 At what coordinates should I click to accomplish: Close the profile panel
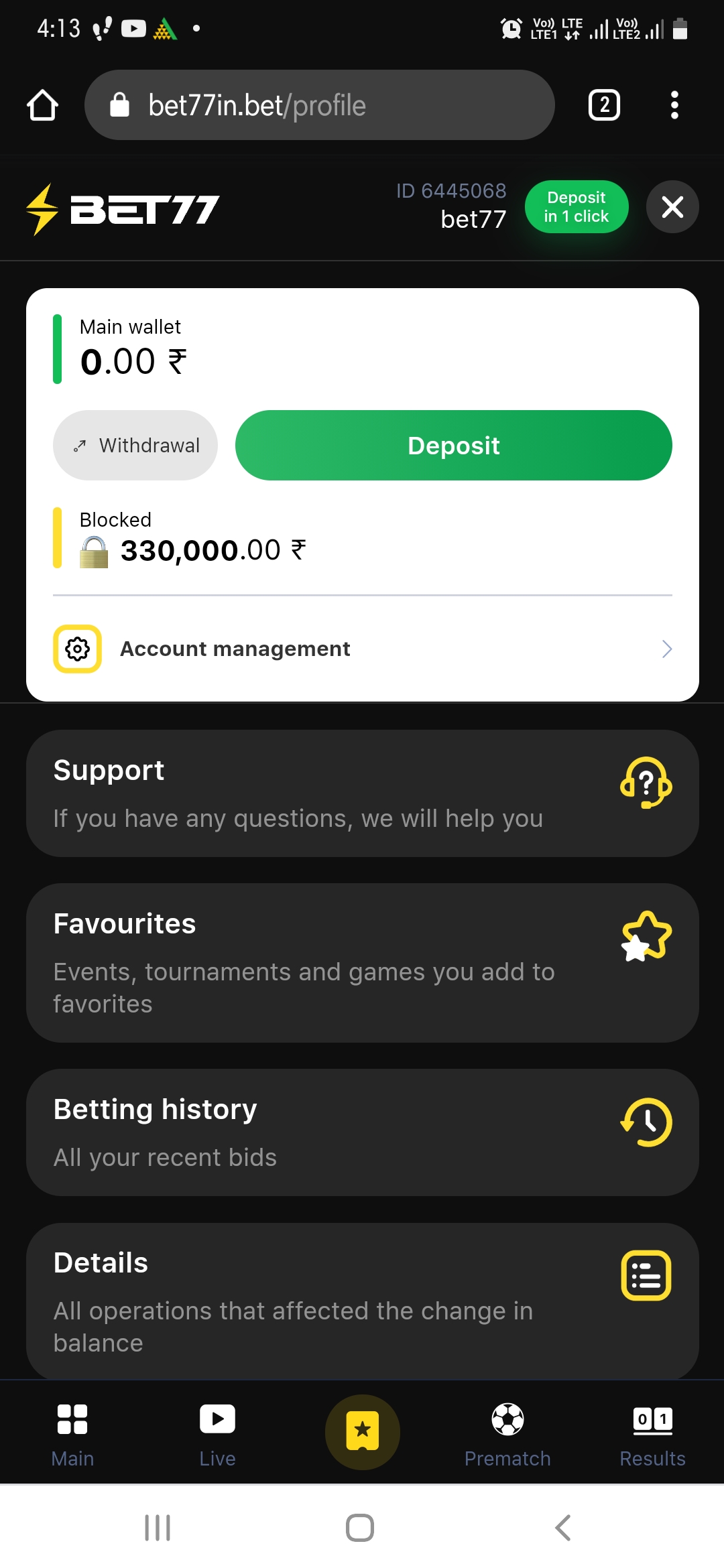[672, 206]
